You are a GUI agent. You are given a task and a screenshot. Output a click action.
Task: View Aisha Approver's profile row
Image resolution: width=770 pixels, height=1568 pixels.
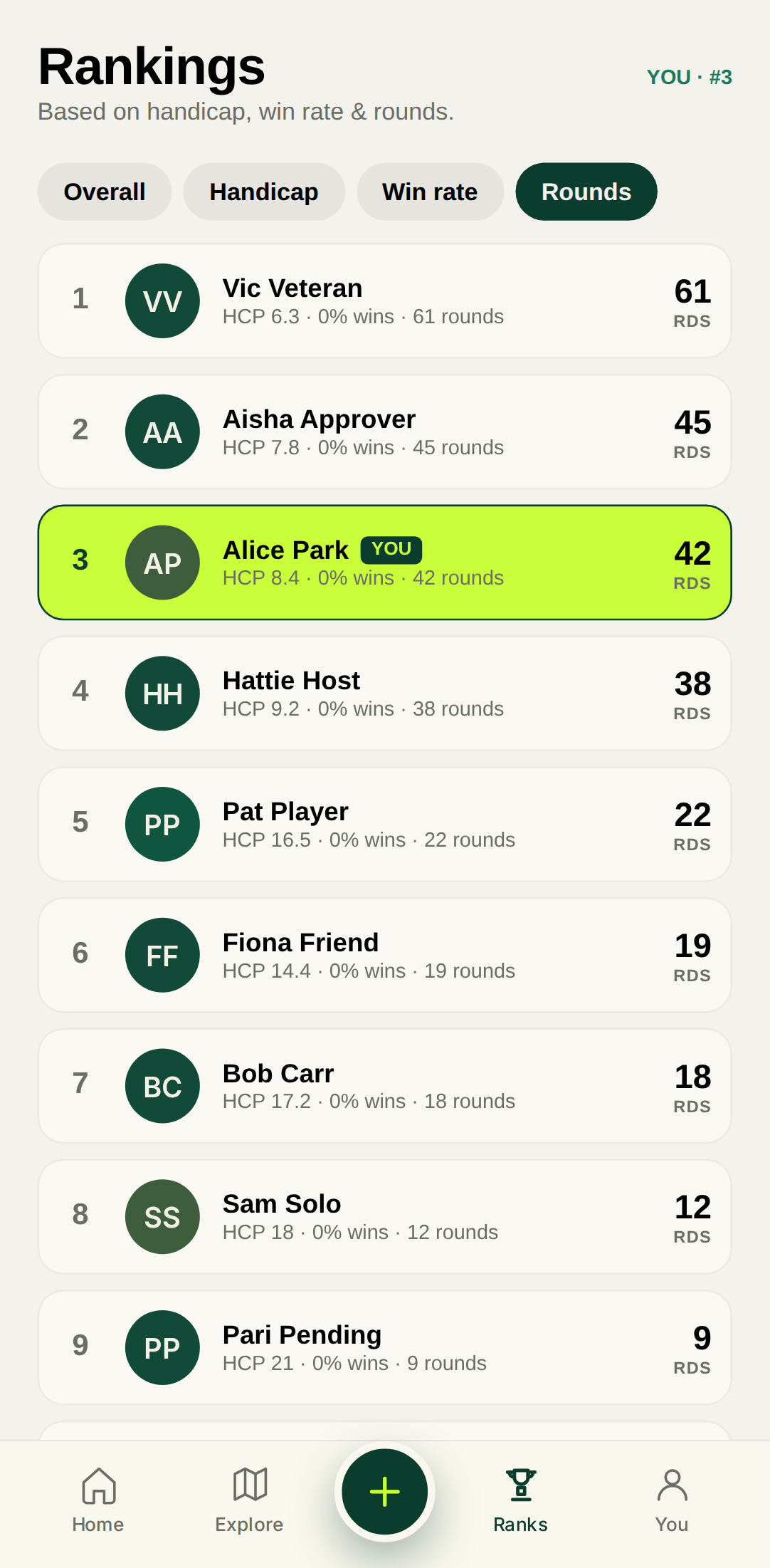(384, 432)
